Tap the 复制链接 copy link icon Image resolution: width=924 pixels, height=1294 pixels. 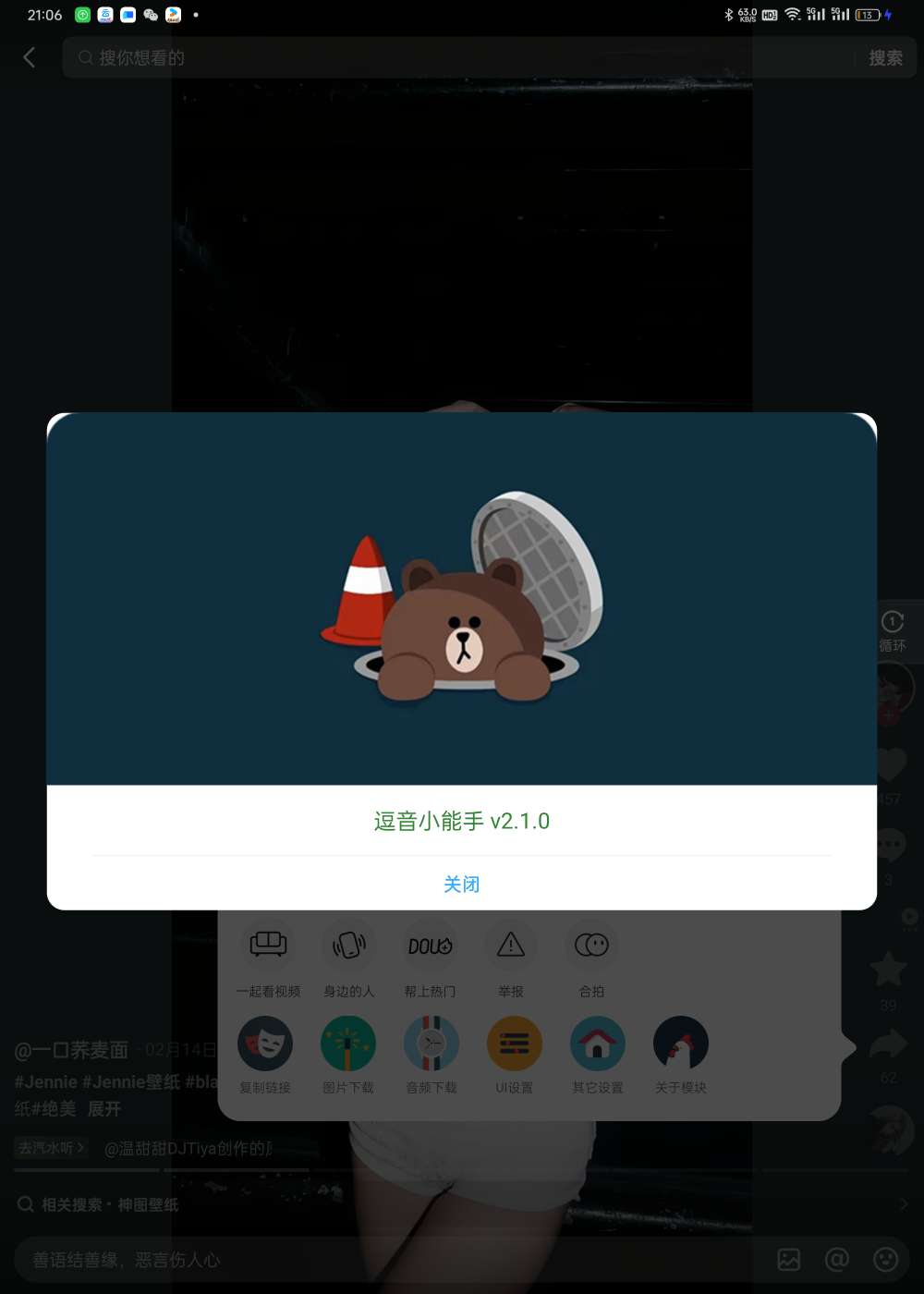click(265, 1043)
